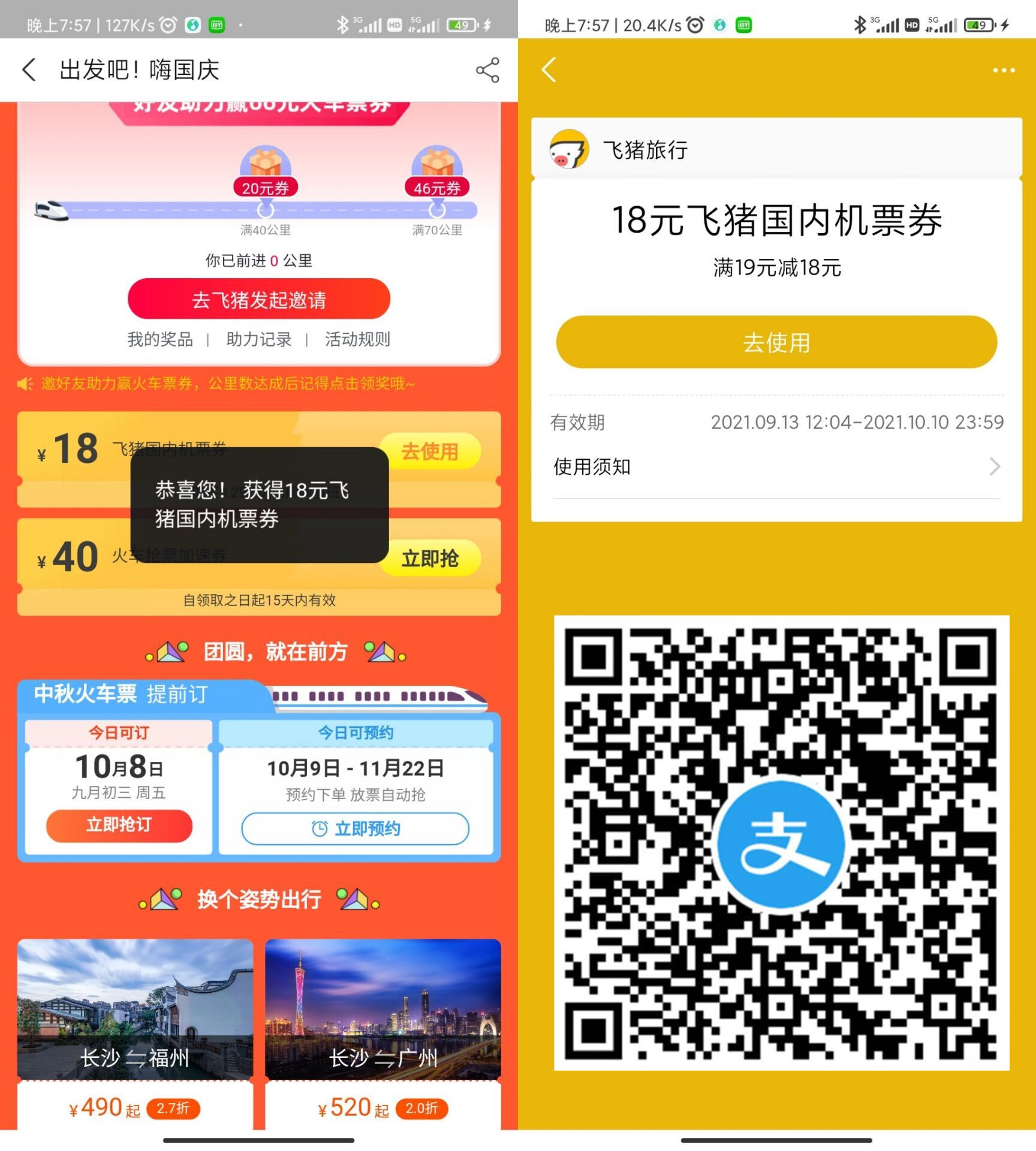Go back from the 出发吧!嗨国庆 page
Screen dimensions: 1036x1151
pyautogui.click(x=29, y=70)
